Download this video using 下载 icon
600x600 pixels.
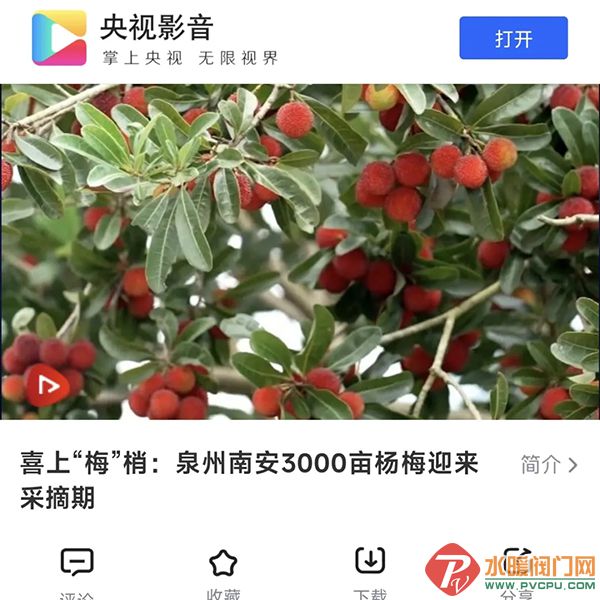(x=370, y=561)
